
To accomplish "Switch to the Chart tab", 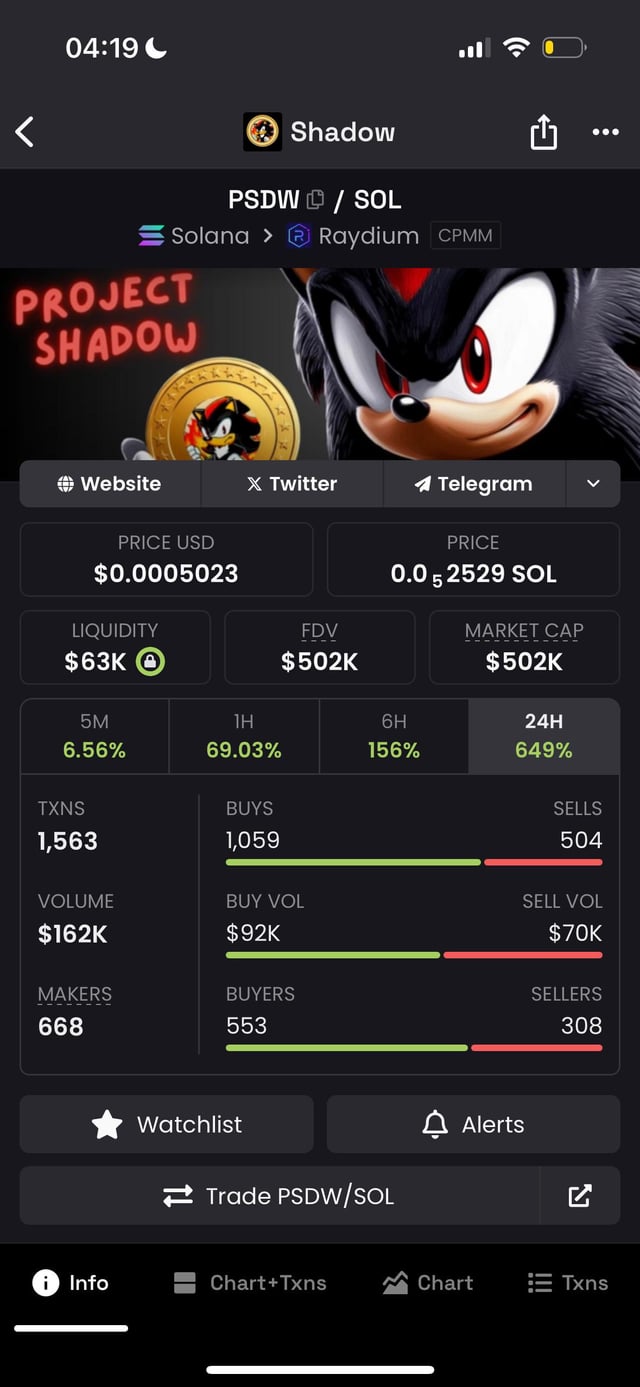I will [428, 1283].
